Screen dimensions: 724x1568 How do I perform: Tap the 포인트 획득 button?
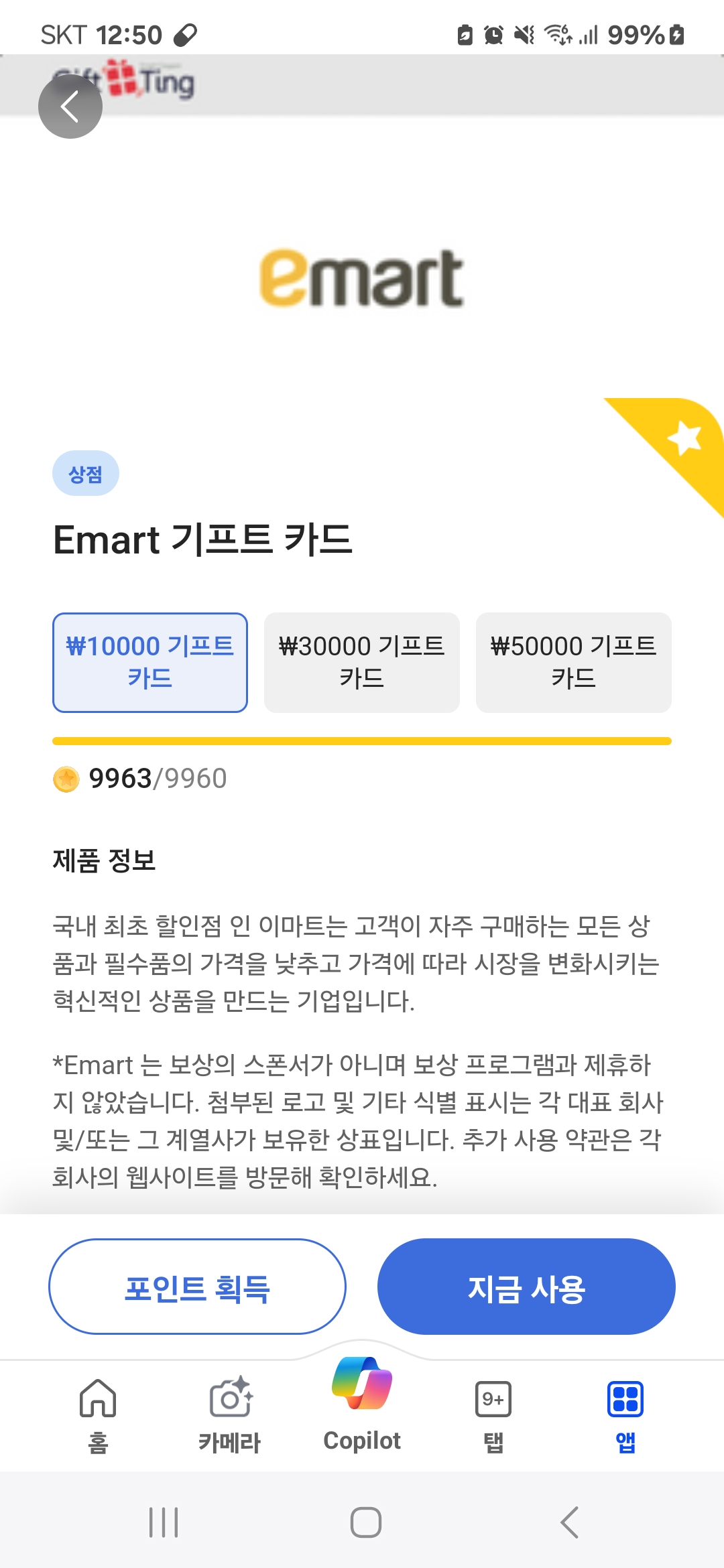click(x=197, y=1287)
